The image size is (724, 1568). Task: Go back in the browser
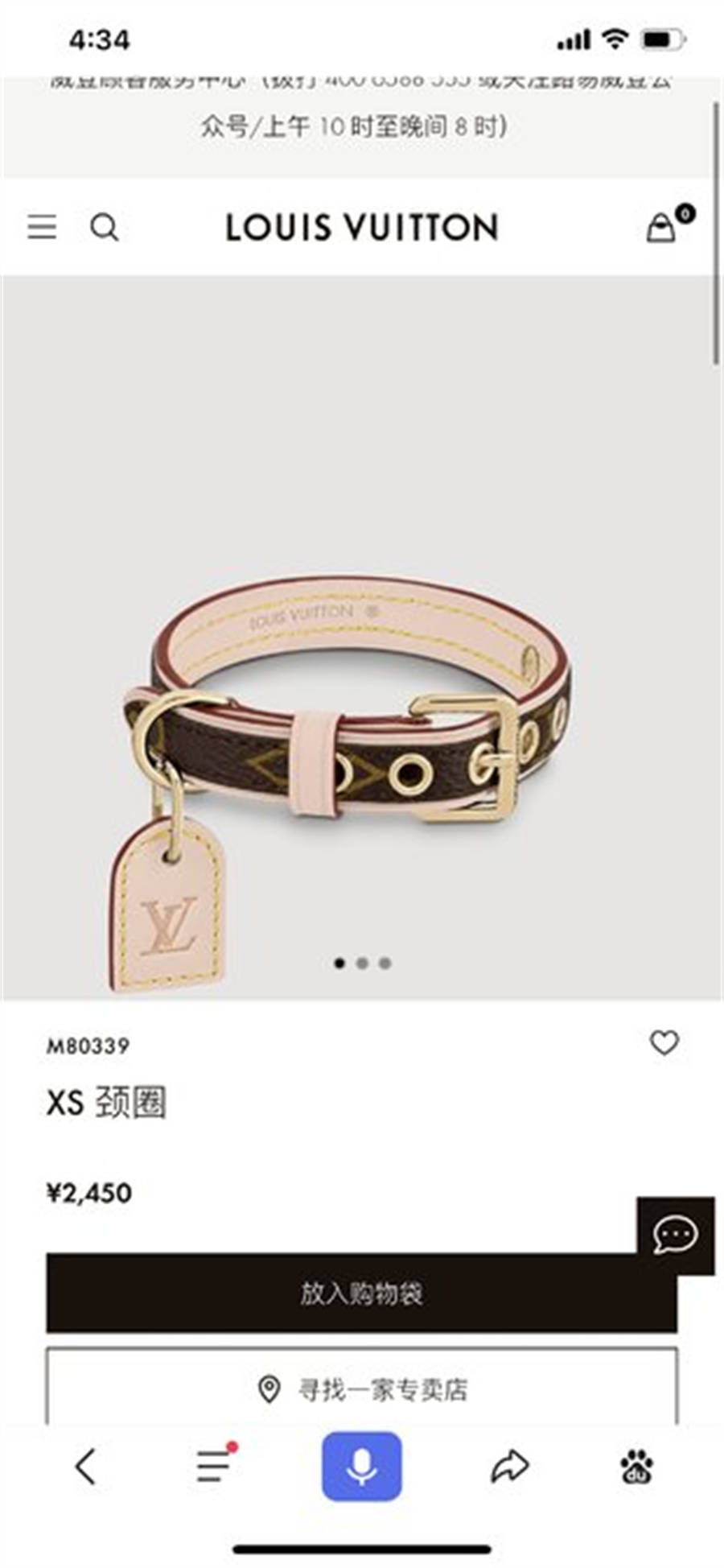[85, 1466]
